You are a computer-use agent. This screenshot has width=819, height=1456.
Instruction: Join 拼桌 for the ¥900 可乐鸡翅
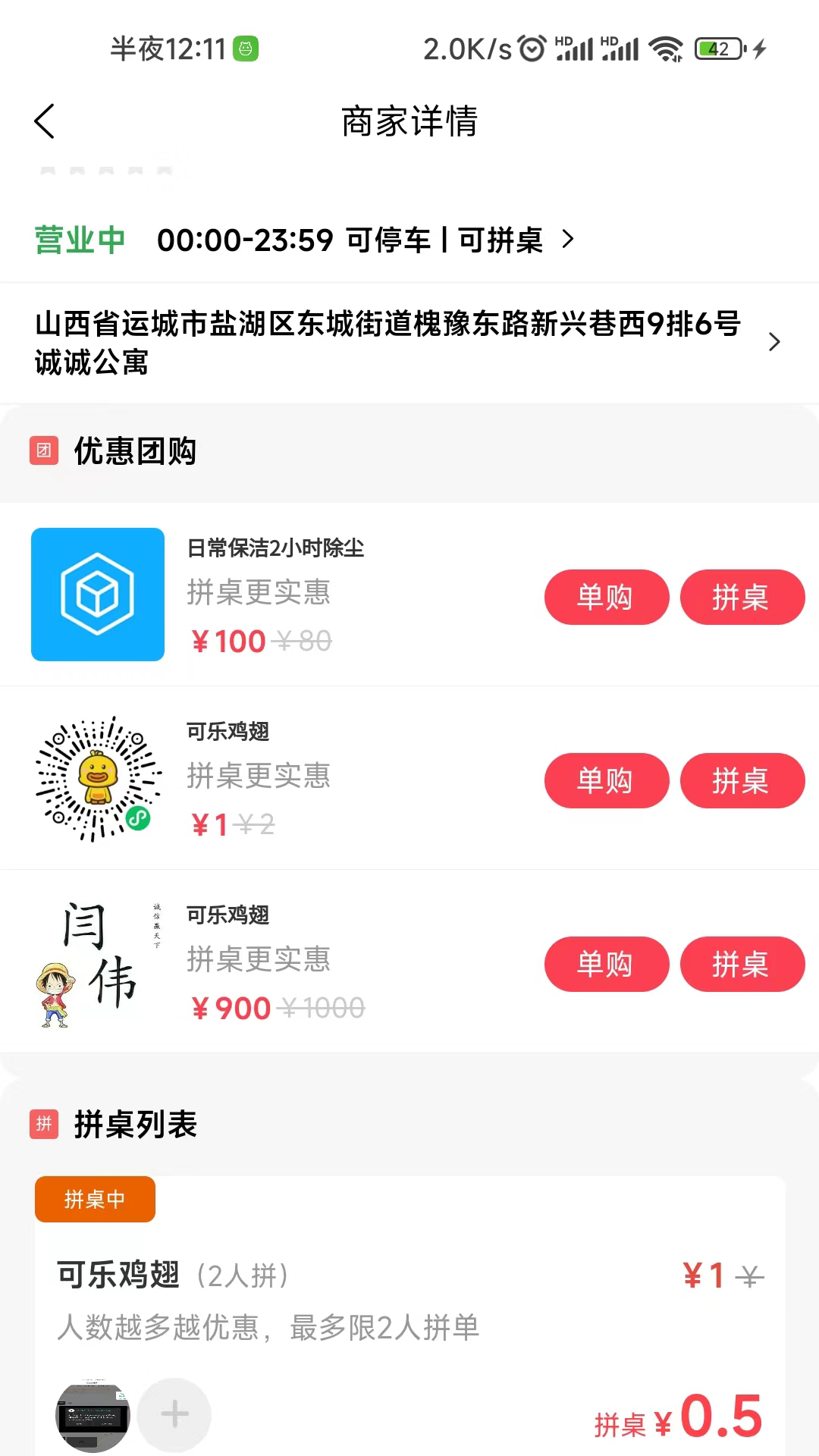[x=742, y=964]
